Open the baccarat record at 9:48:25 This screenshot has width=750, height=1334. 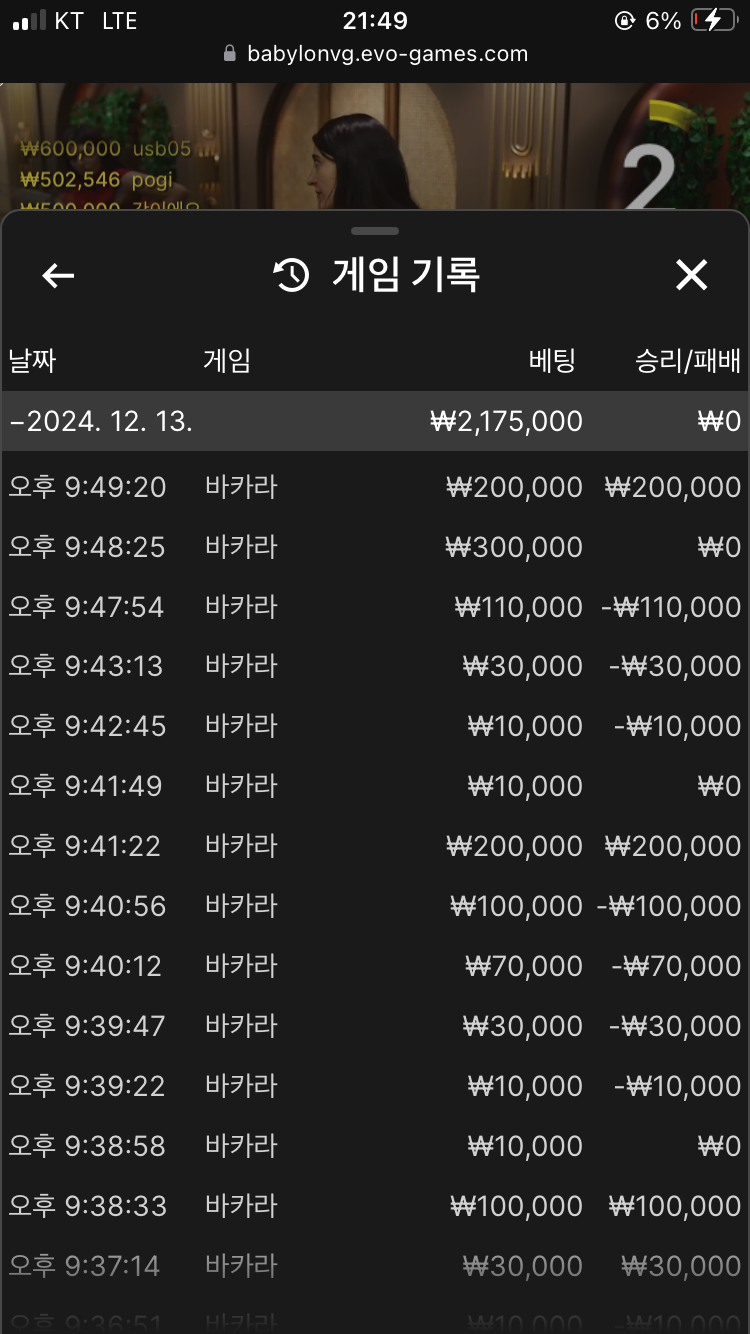(x=375, y=547)
